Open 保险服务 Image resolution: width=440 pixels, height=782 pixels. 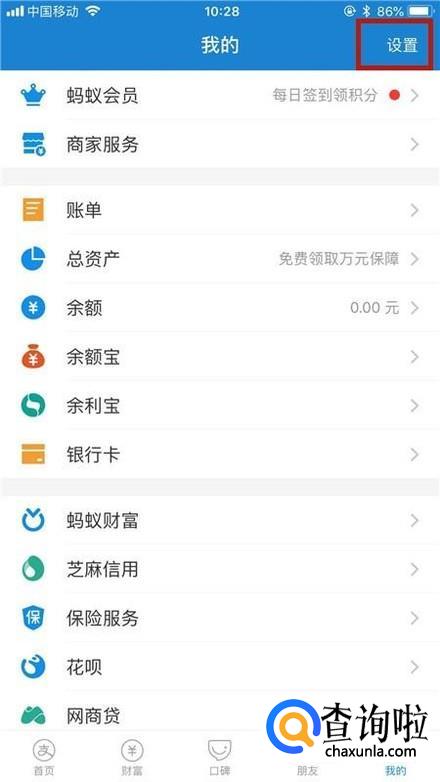220,618
